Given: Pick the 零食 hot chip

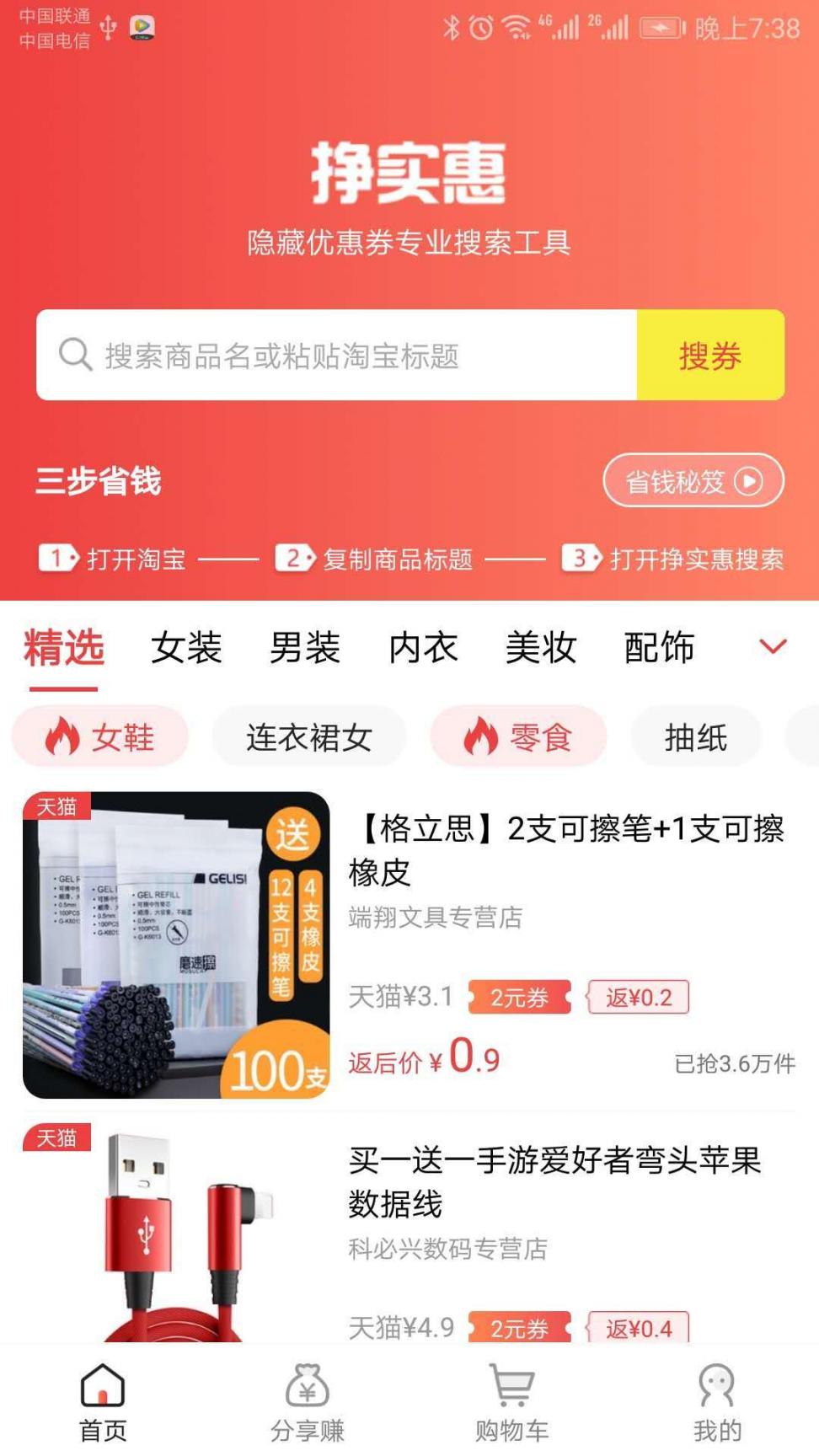Looking at the screenshot, I should click(518, 737).
